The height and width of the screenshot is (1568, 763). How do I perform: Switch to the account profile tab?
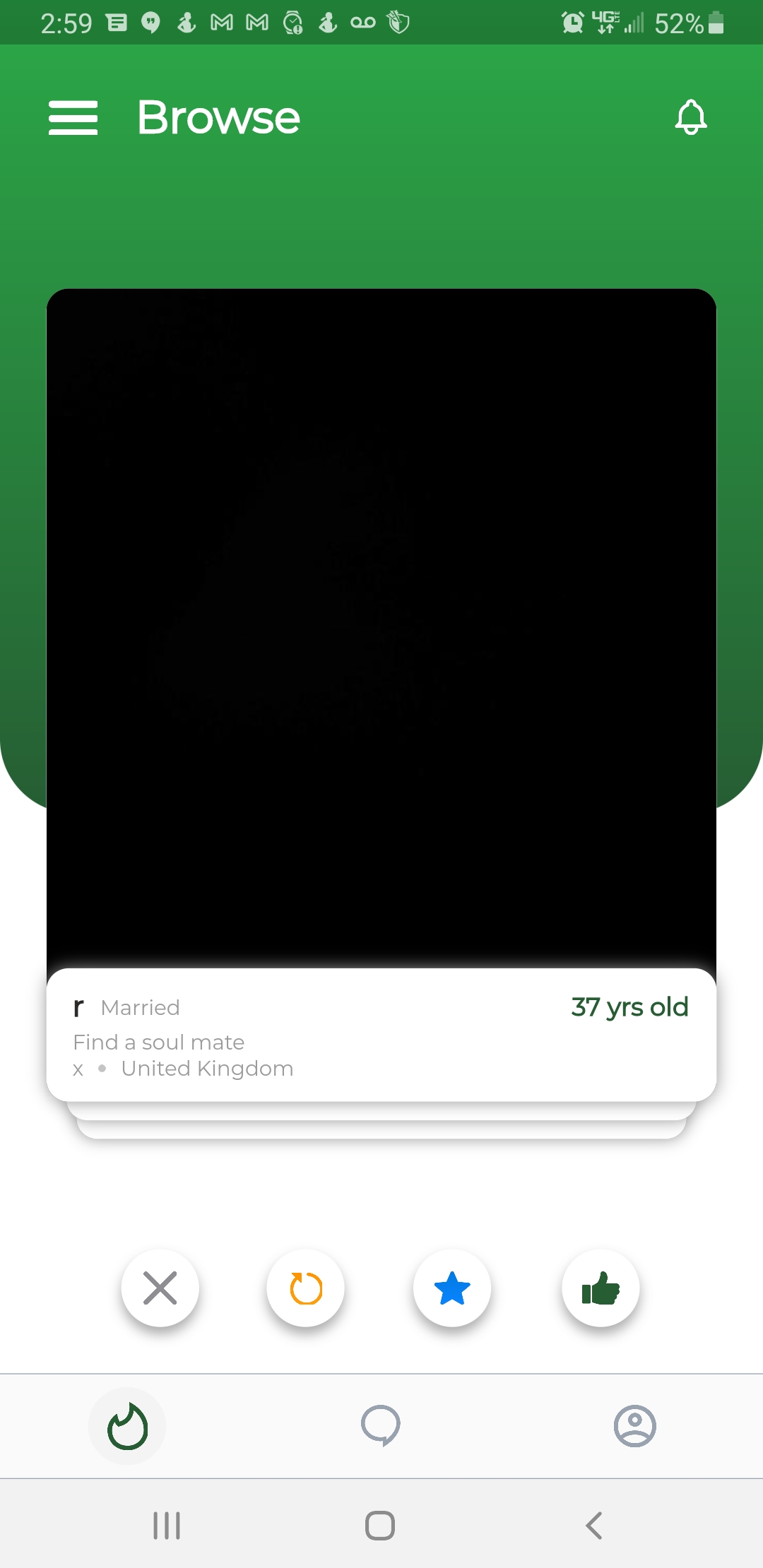click(x=634, y=1425)
